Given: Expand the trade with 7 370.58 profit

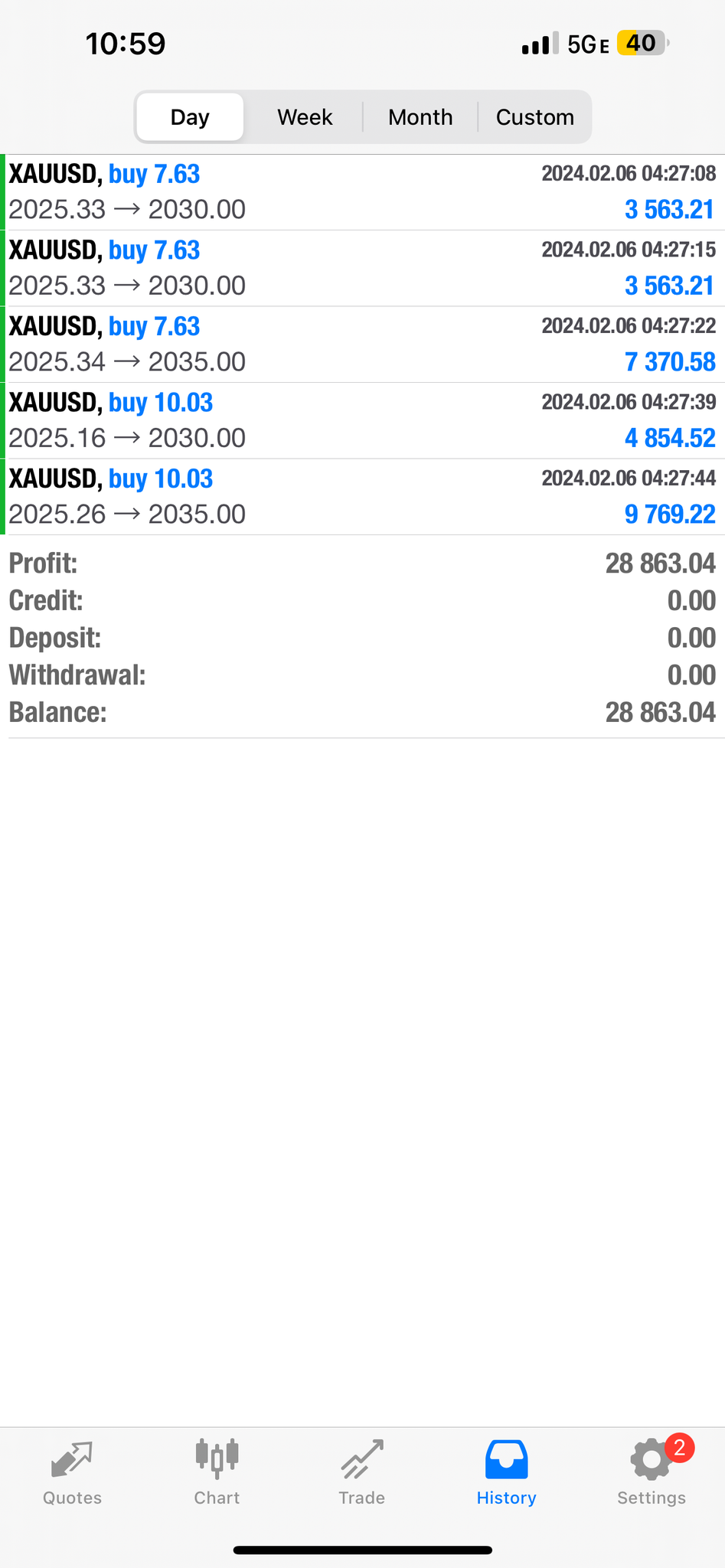Looking at the screenshot, I should click(x=362, y=345).
